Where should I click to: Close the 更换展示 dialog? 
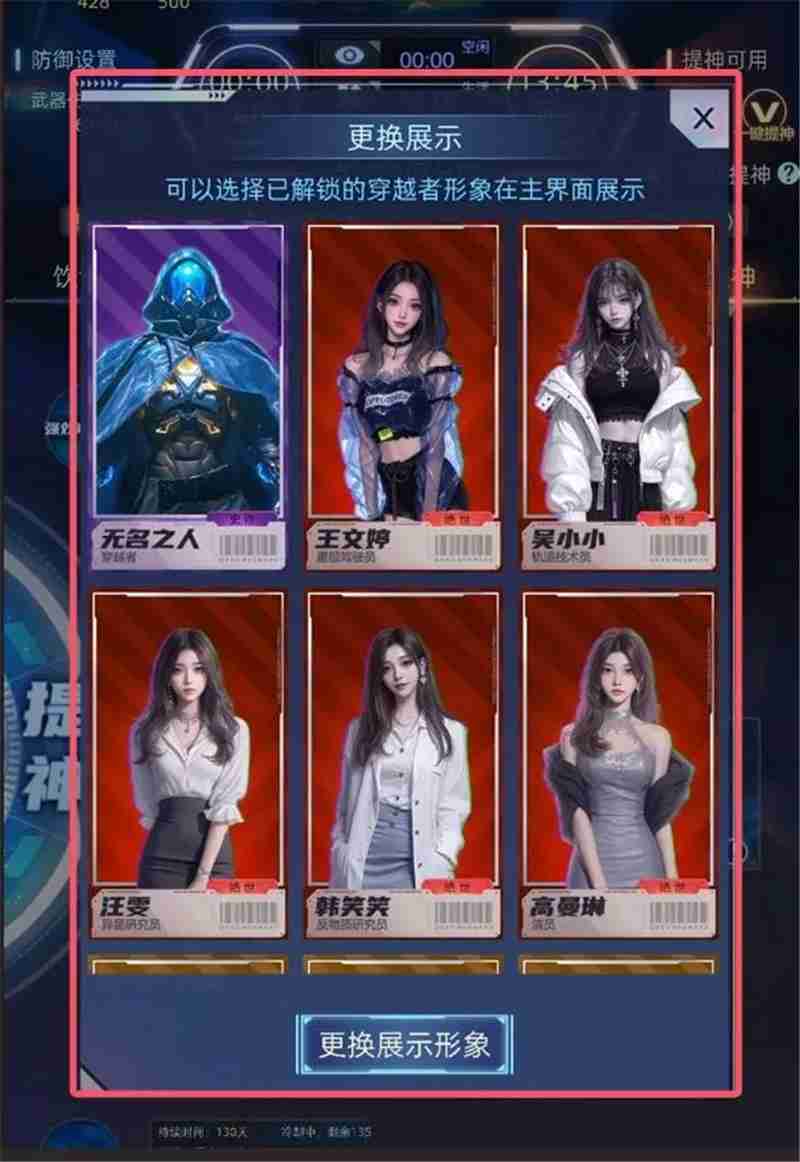(703, 118)
